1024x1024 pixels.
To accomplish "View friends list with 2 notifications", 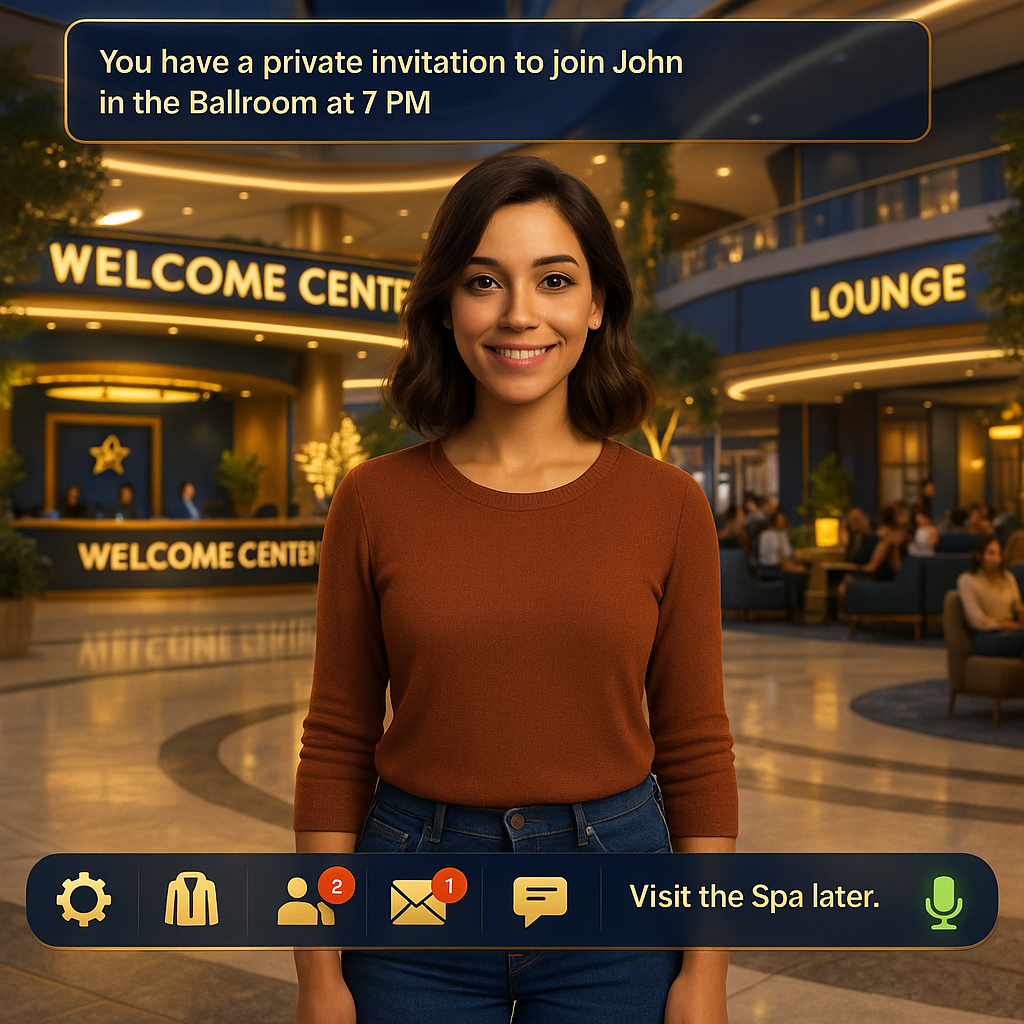I will [x=306, y=900].
